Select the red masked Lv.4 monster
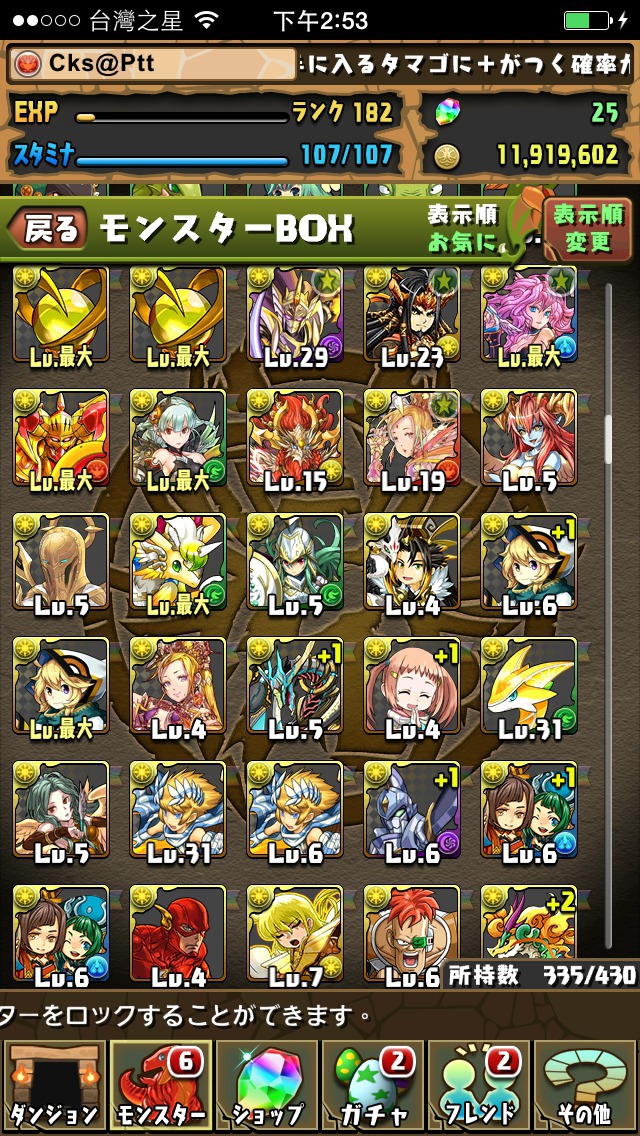 pyautogui.click(x=177, y=932)
